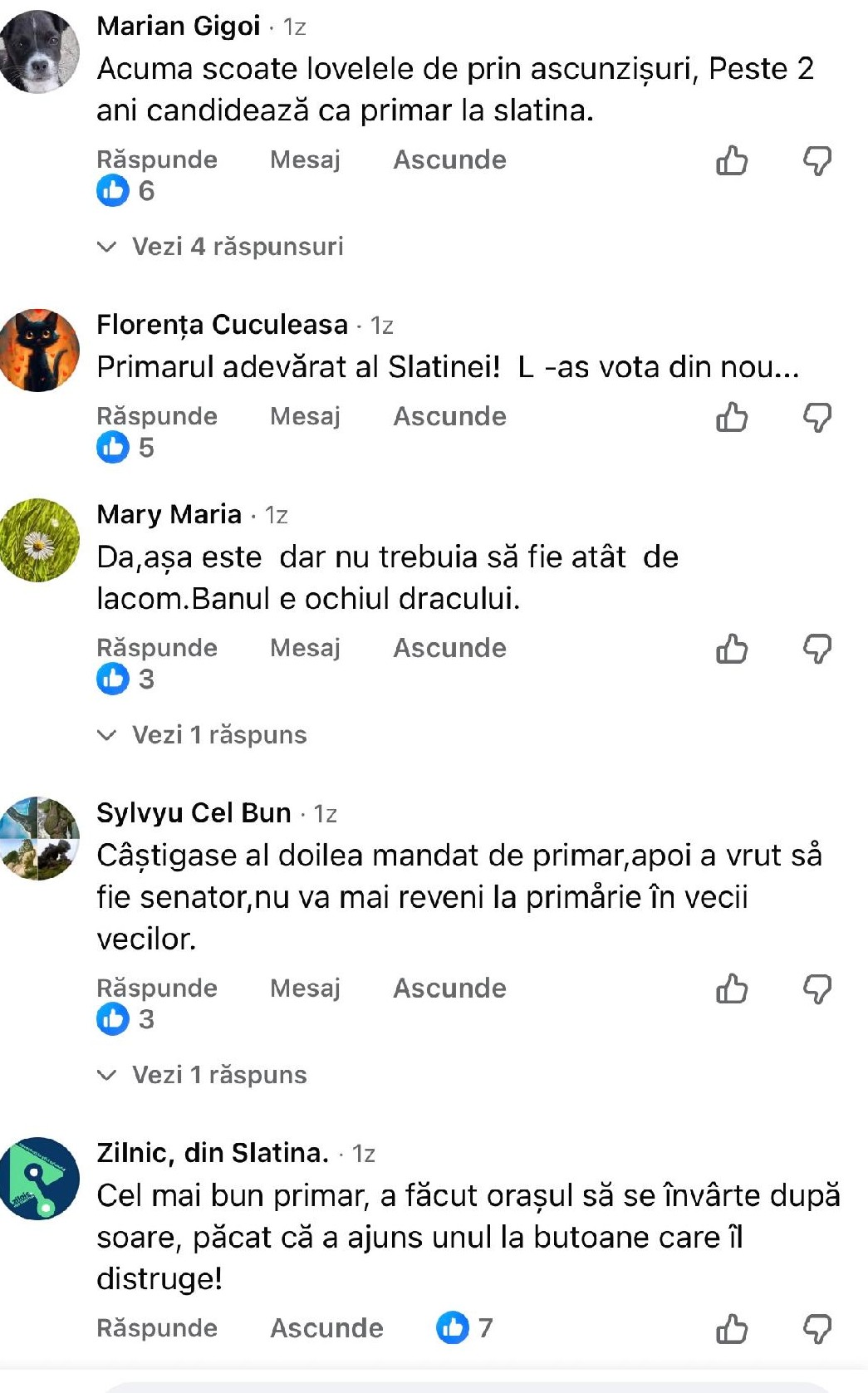Like Marian Gigoi's comment
868x1393 pixels.
(x=732, y=160)
